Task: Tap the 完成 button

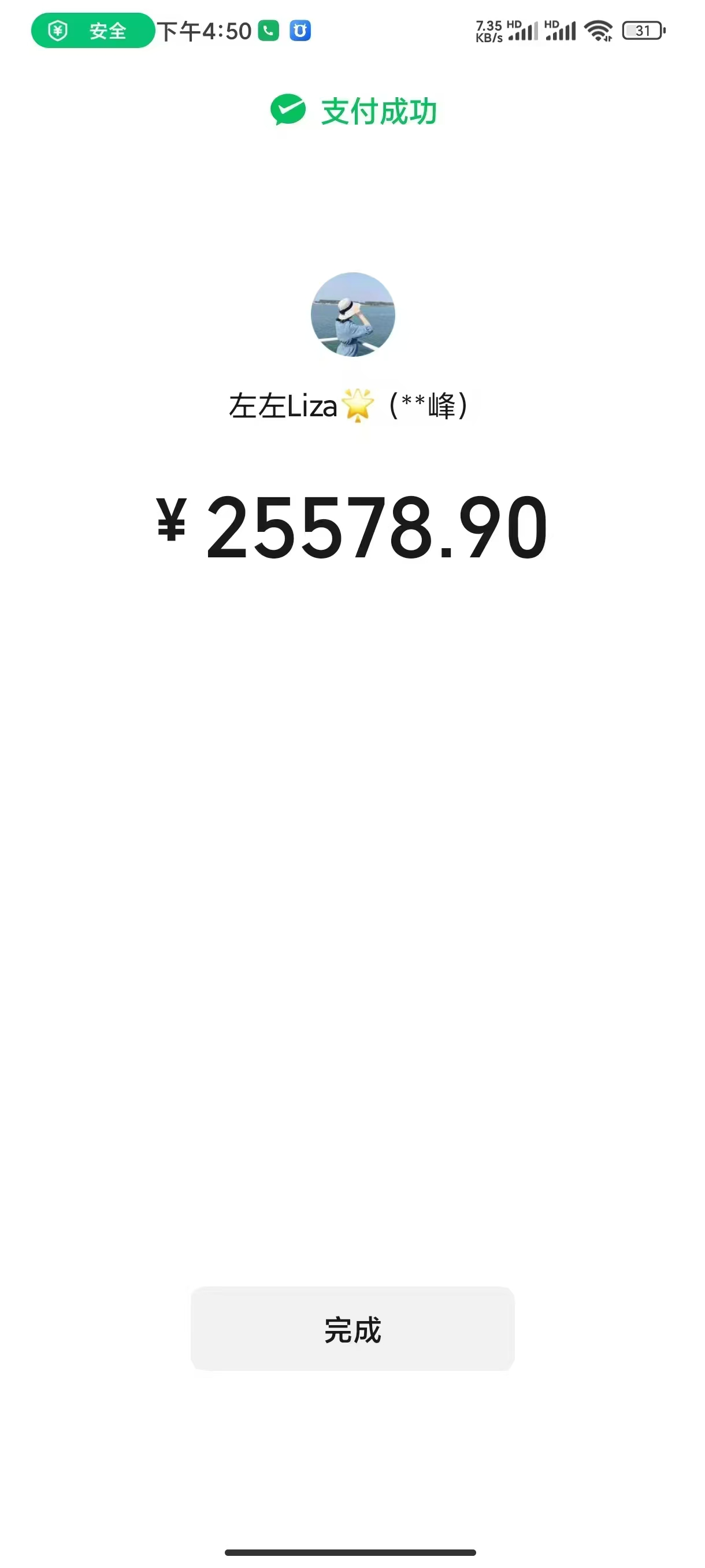Action: [352, 1328]
